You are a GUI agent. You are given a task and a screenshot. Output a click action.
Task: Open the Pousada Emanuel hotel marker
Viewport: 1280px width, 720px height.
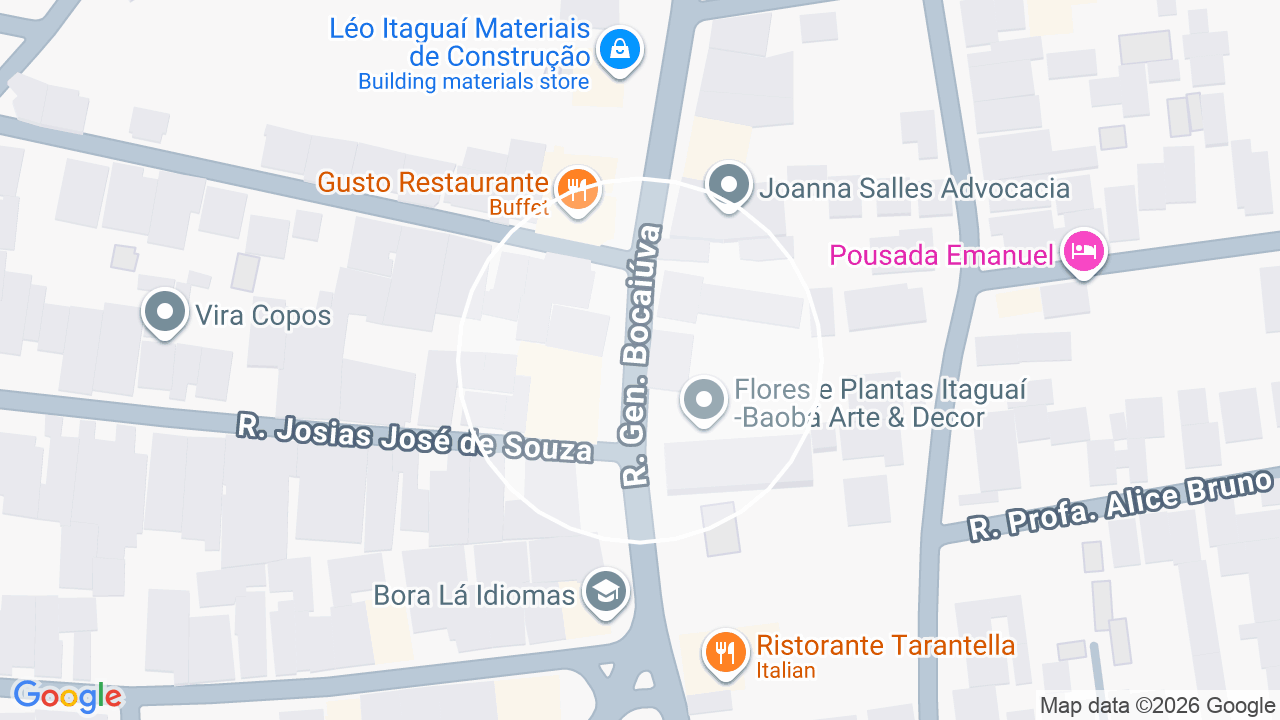[1083, 252]
